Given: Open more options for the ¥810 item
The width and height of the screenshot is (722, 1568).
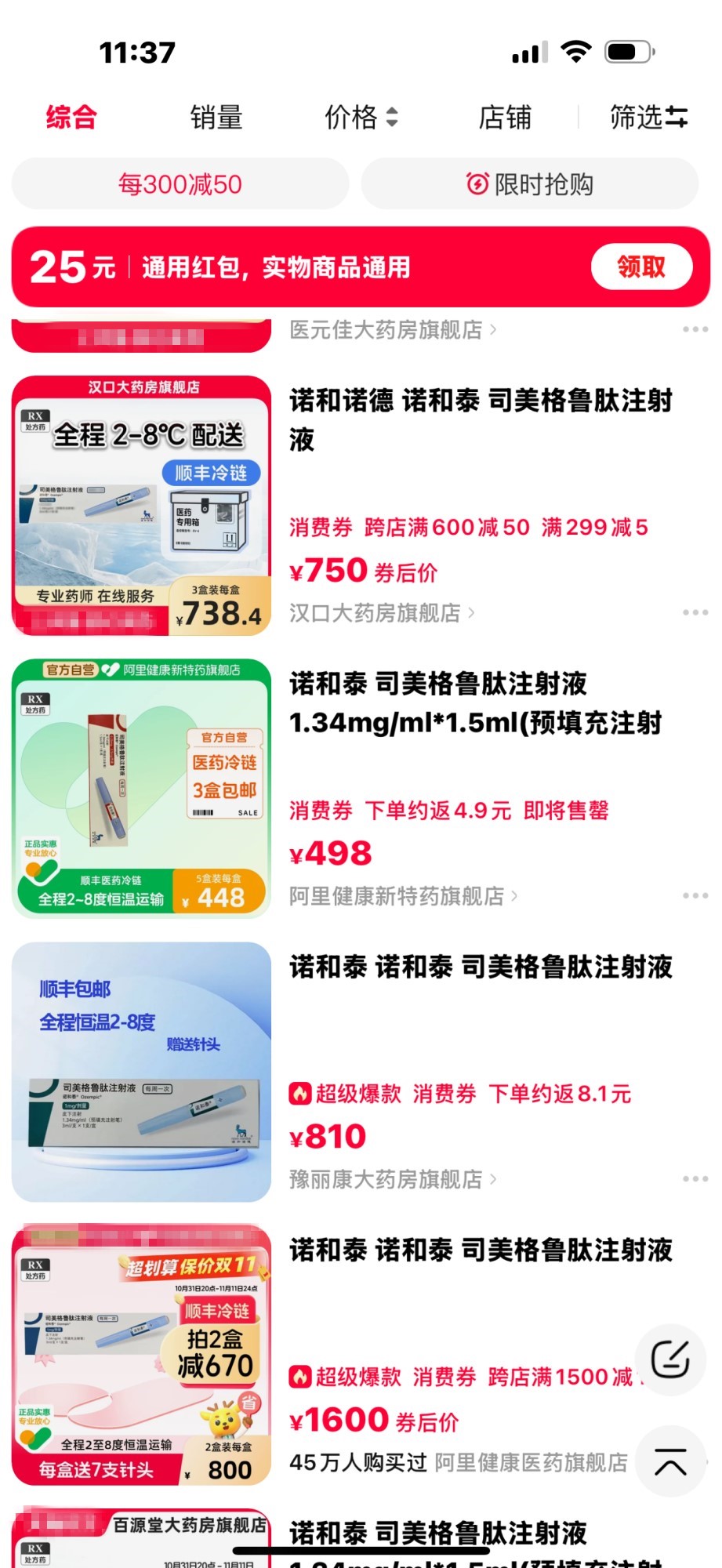Looking at the screenshot, I should pyautogui.click(x=695, y=1179).
